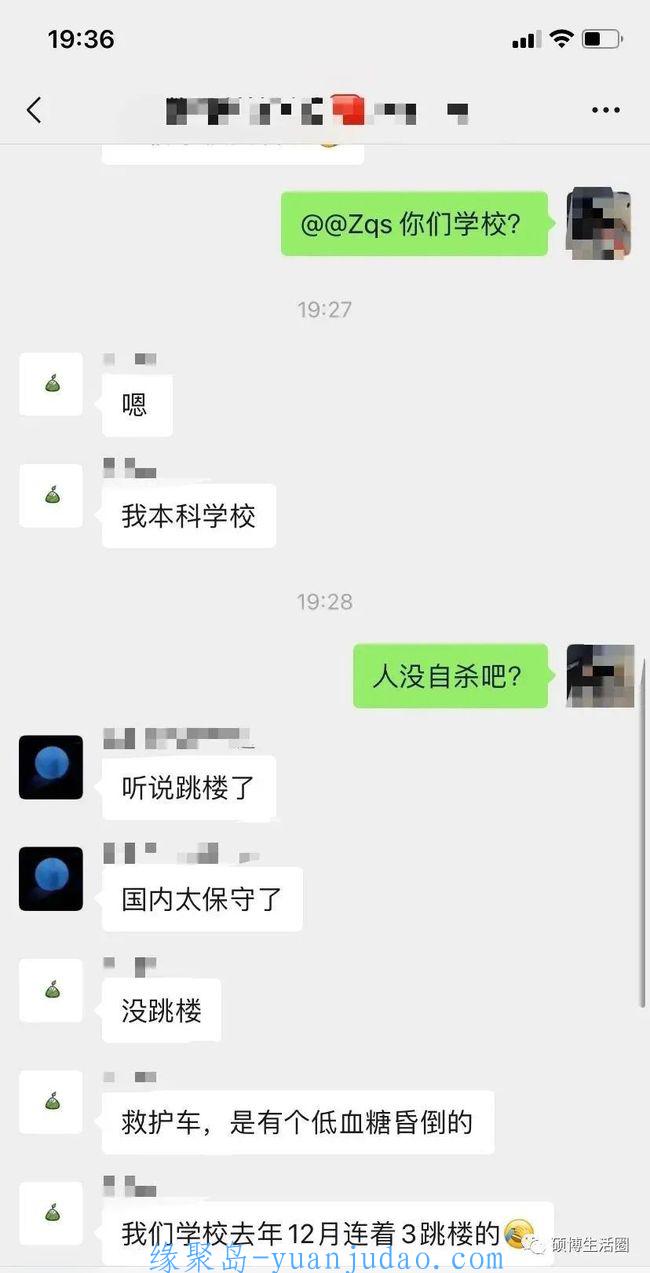Image resolution: width=650 pixels, height=1273 pixels.
Task: Open own avatar next to 人没自杀吧？
Action: 600,676
